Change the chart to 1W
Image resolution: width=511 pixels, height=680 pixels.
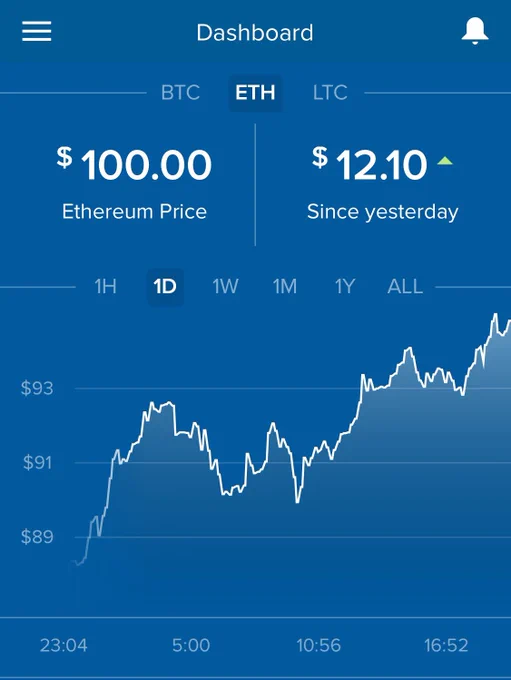coord(225,287)
